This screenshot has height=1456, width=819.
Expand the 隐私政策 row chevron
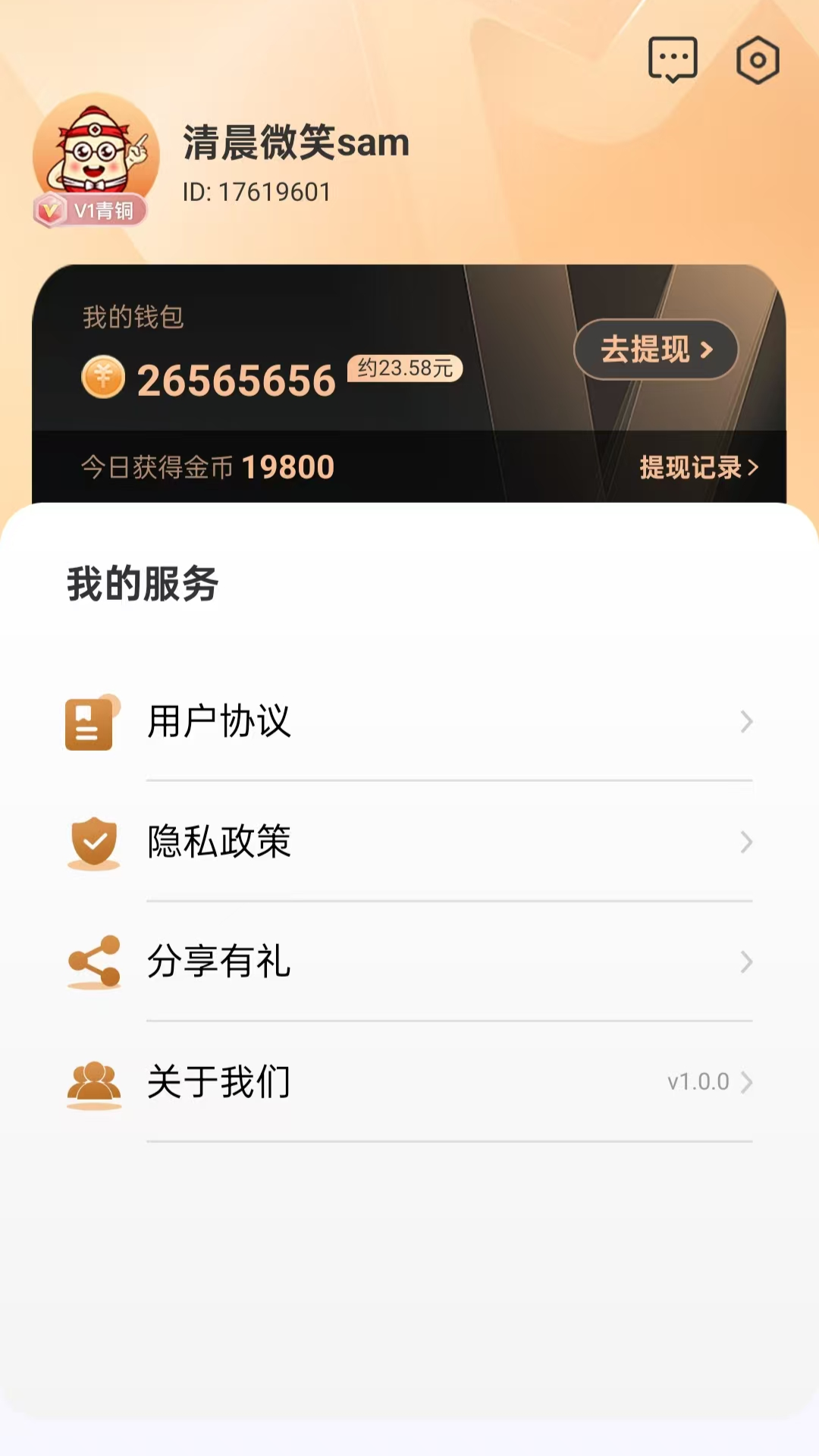[746, 842]
